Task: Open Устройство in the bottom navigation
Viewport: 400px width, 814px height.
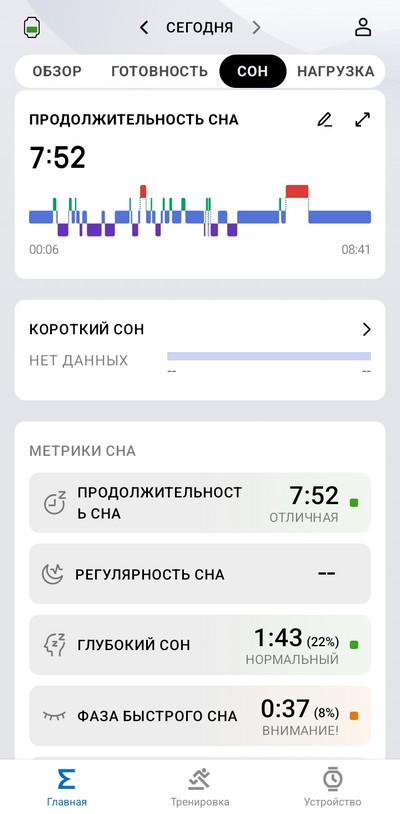Action: pyautogui.click(x=333, y=788)
